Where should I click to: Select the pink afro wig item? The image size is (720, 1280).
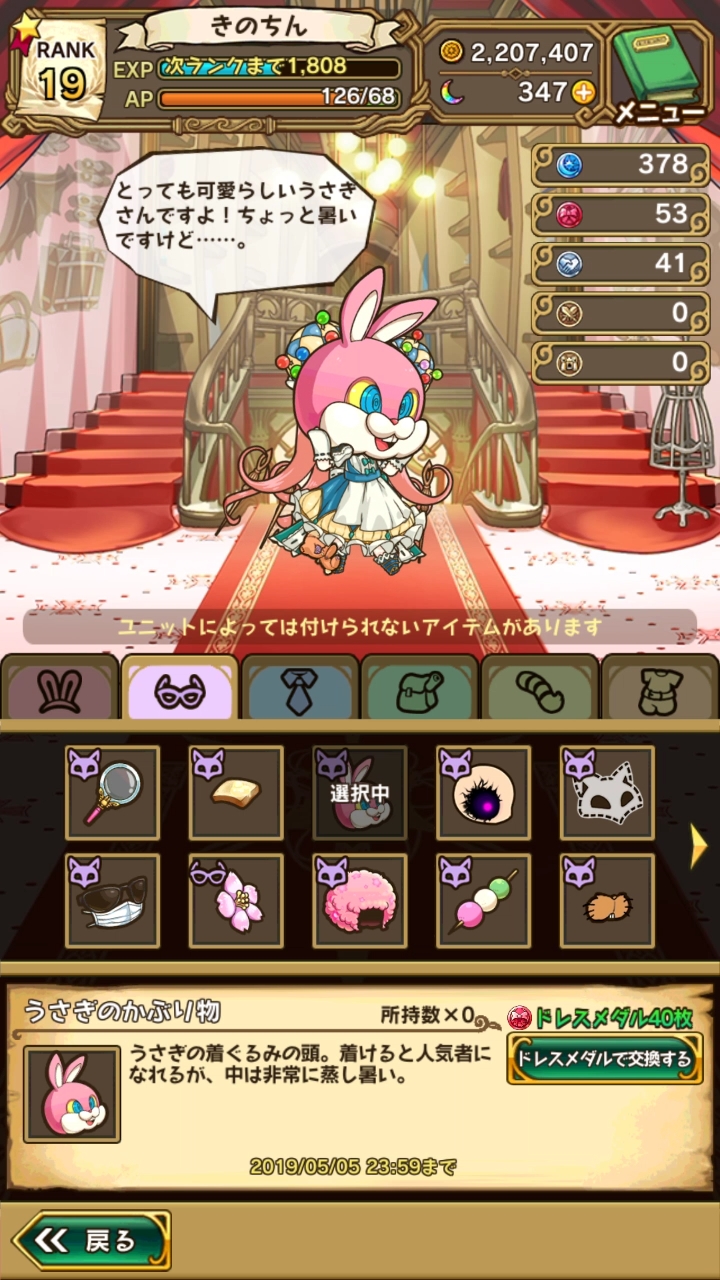[x=360, y=900]
